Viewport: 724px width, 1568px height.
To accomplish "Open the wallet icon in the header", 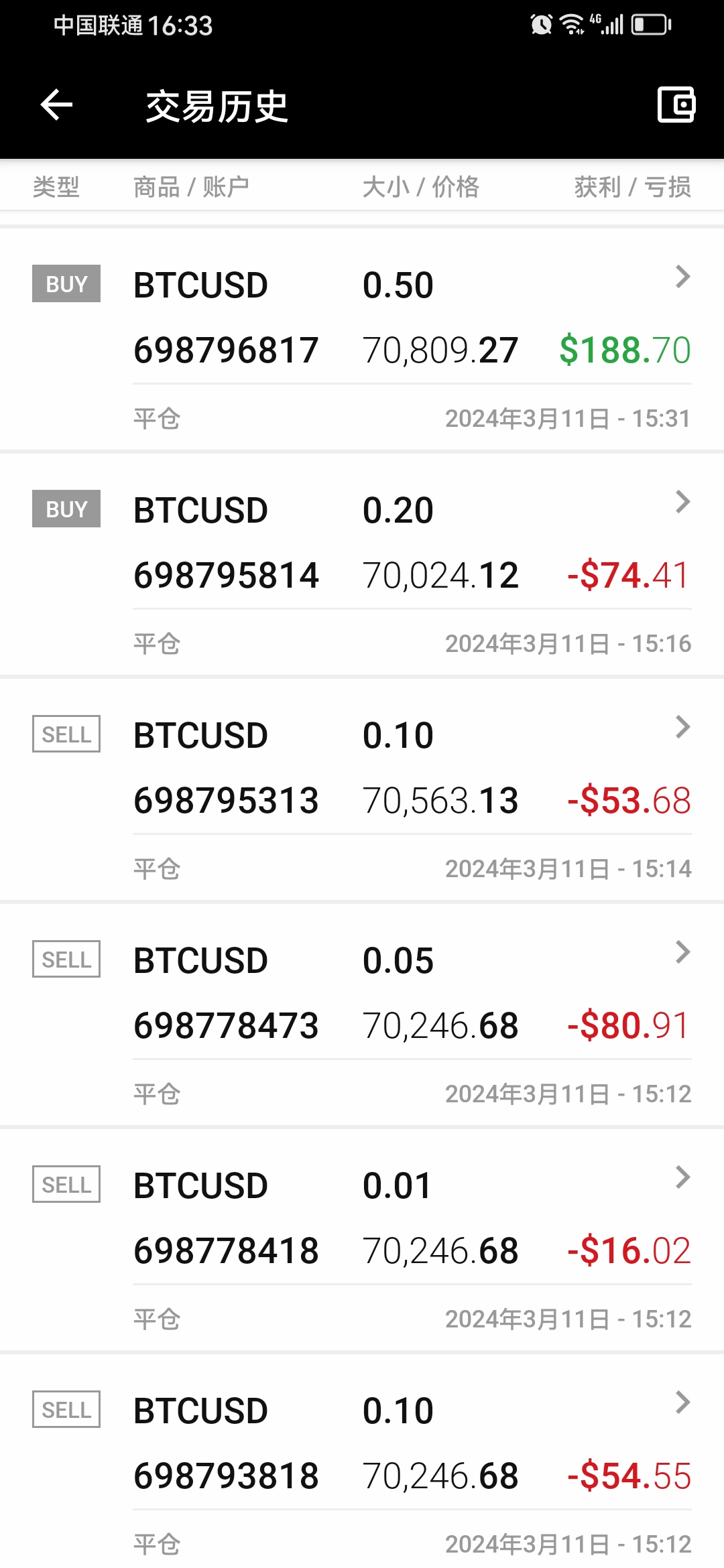I will [676, 105].
